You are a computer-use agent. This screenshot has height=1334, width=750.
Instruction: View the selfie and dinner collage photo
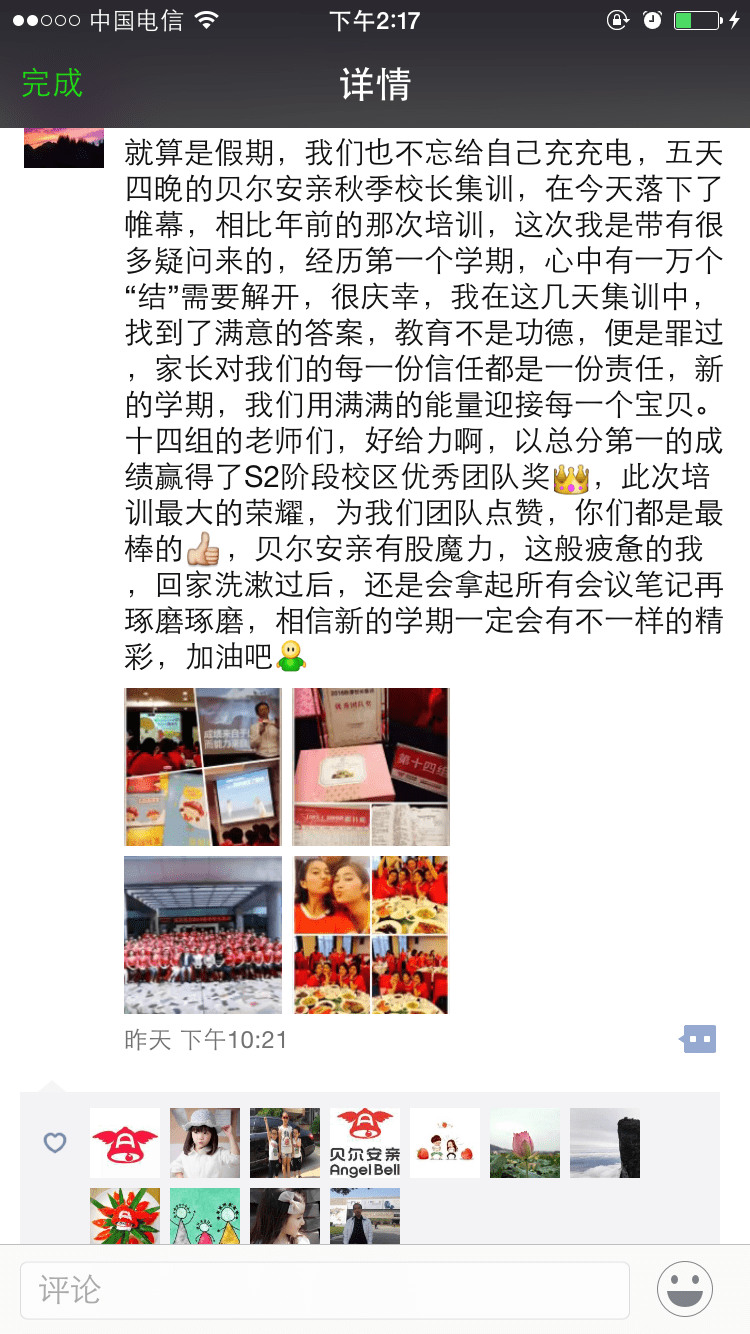[x=371, y=935]
